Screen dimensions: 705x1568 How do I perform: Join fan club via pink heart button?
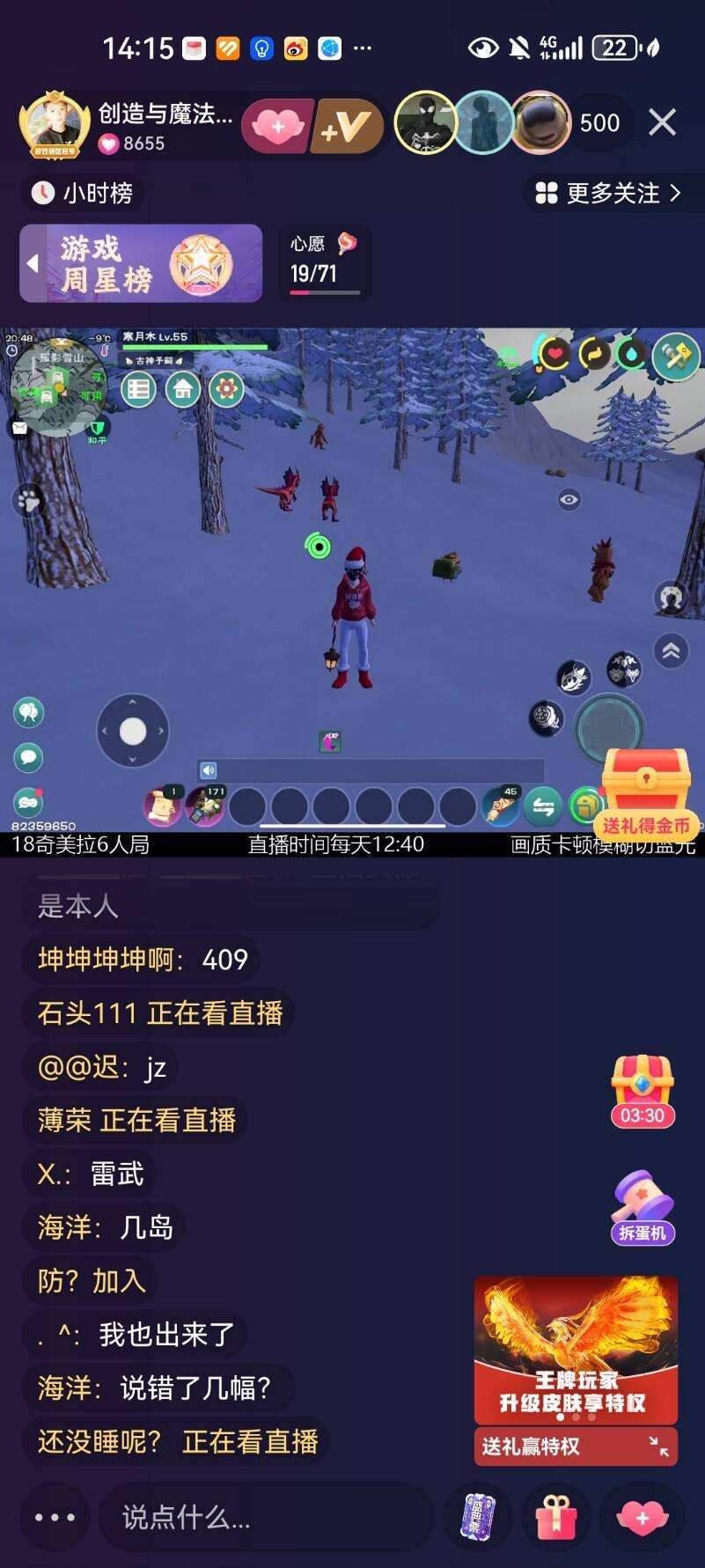277,127
